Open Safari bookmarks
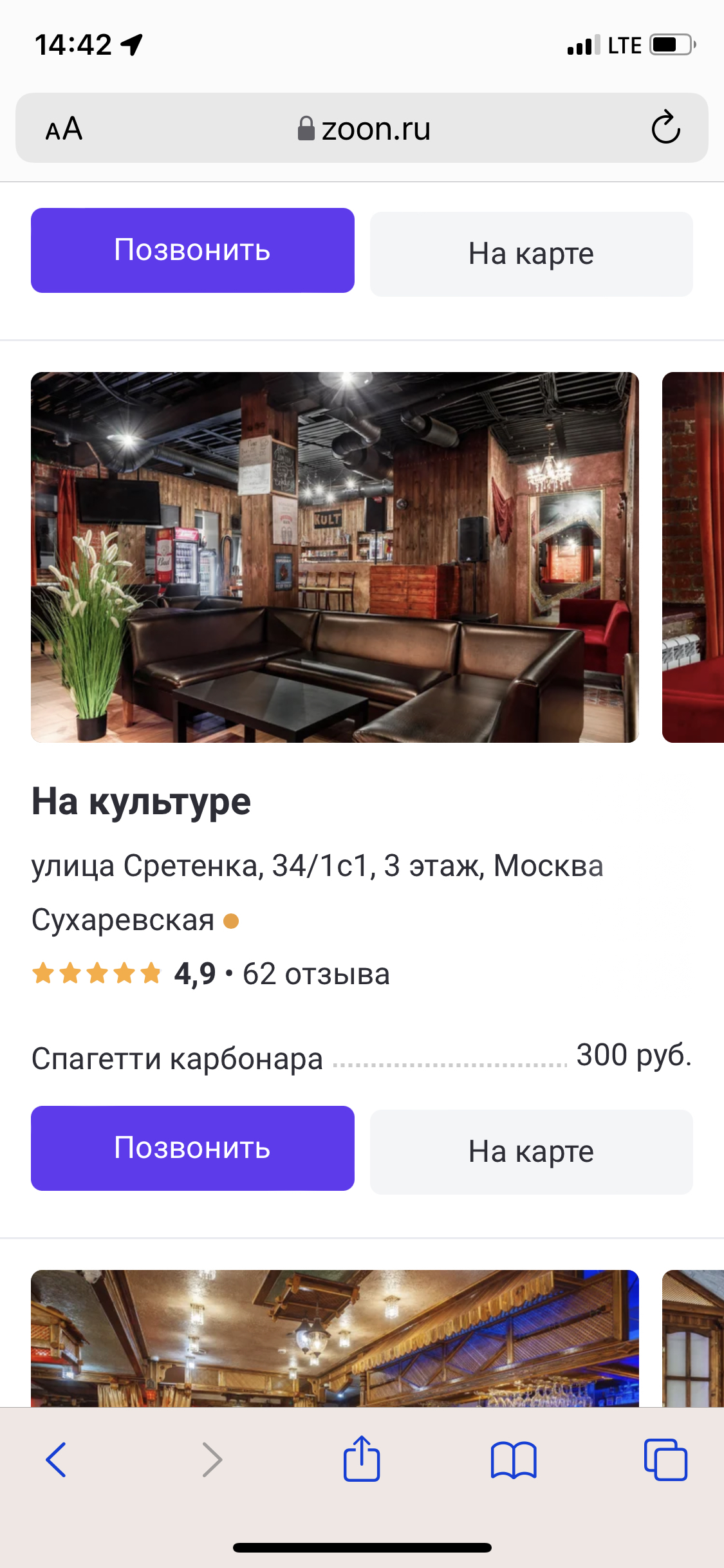 (x=514, y=1460)
